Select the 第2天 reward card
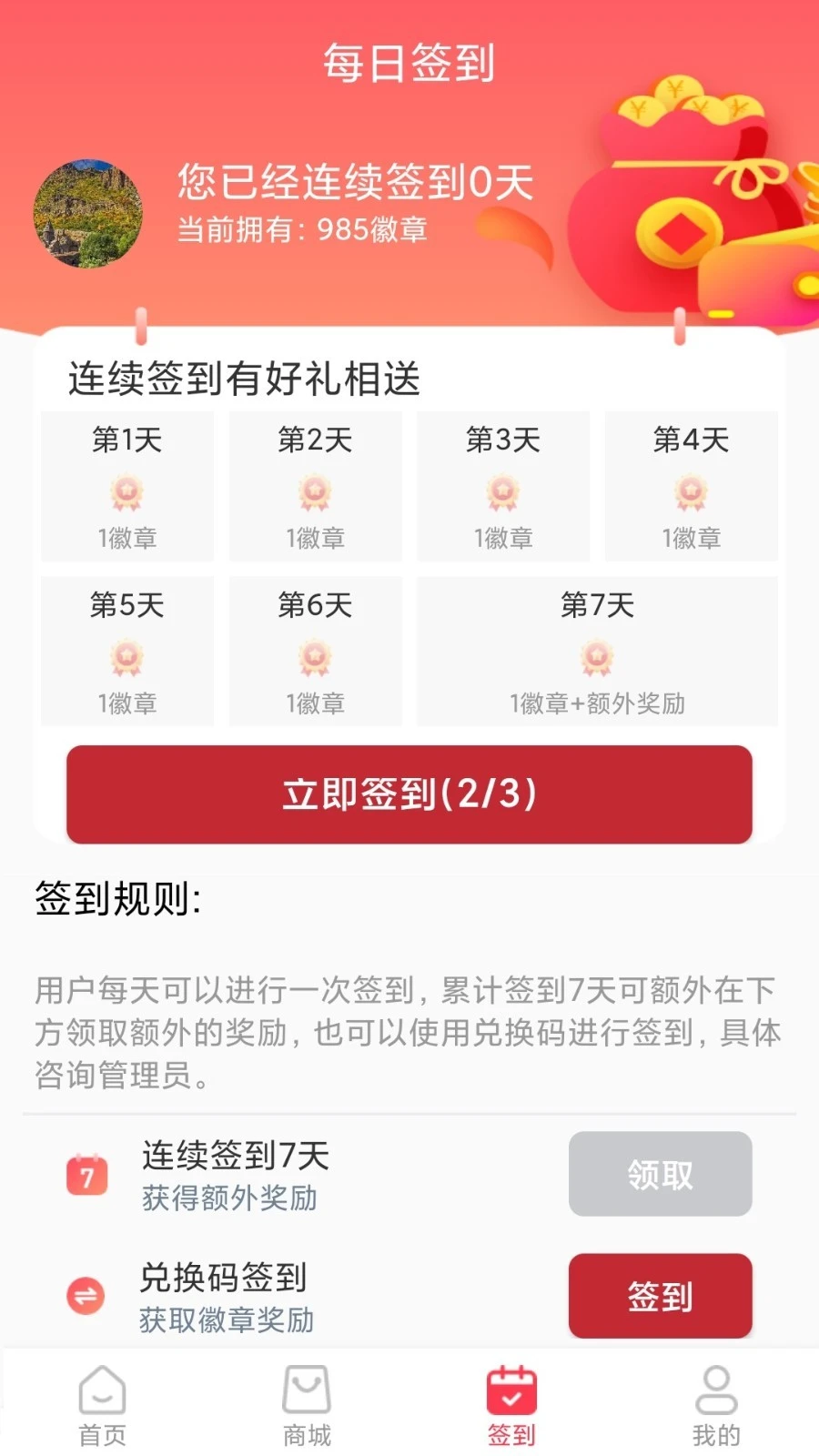The image size is (819, 1456). click(314, 487)
